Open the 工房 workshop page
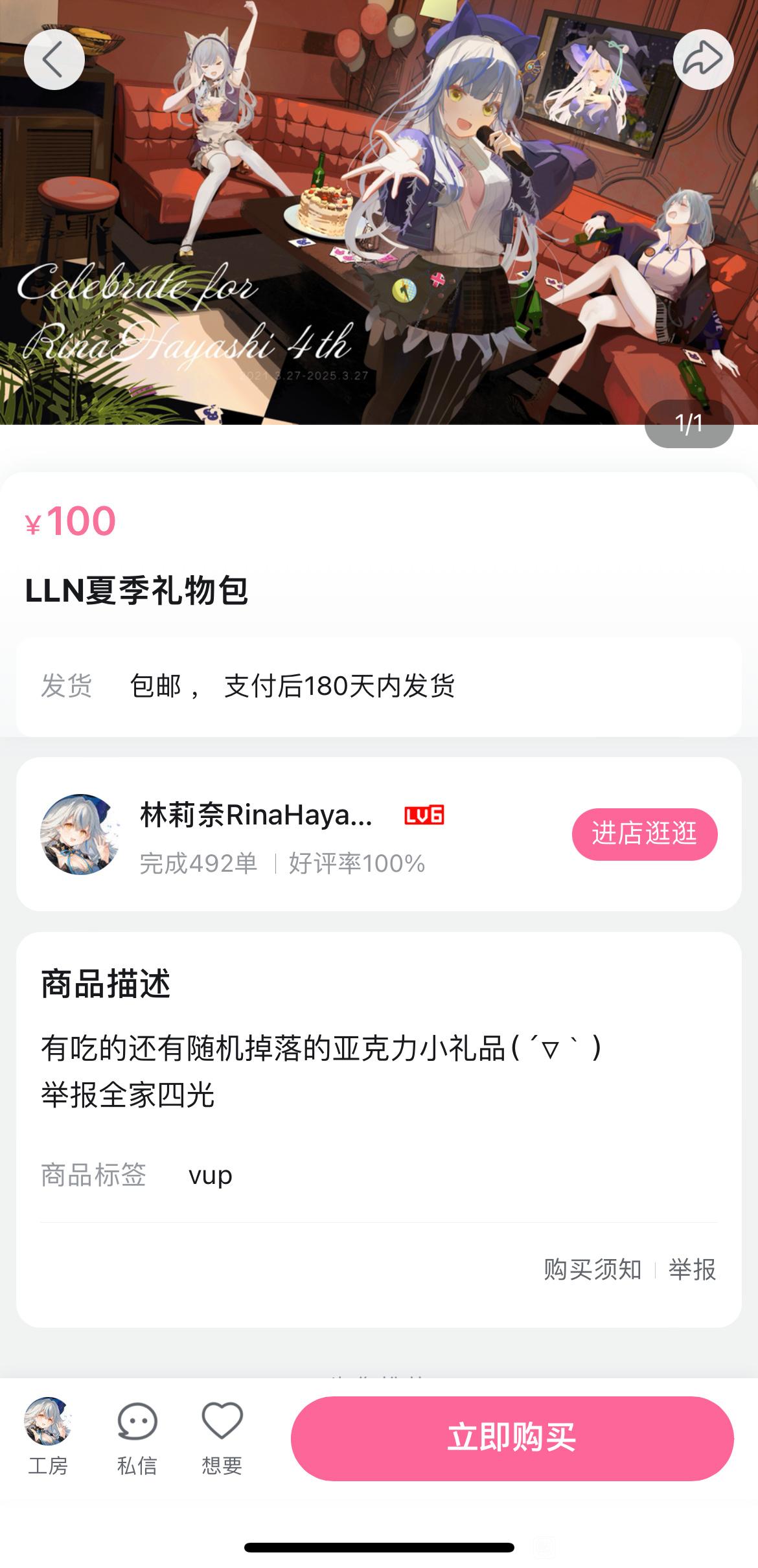Image resolution: width=758 pixels, height=1568 pixels. point(47,1437)
